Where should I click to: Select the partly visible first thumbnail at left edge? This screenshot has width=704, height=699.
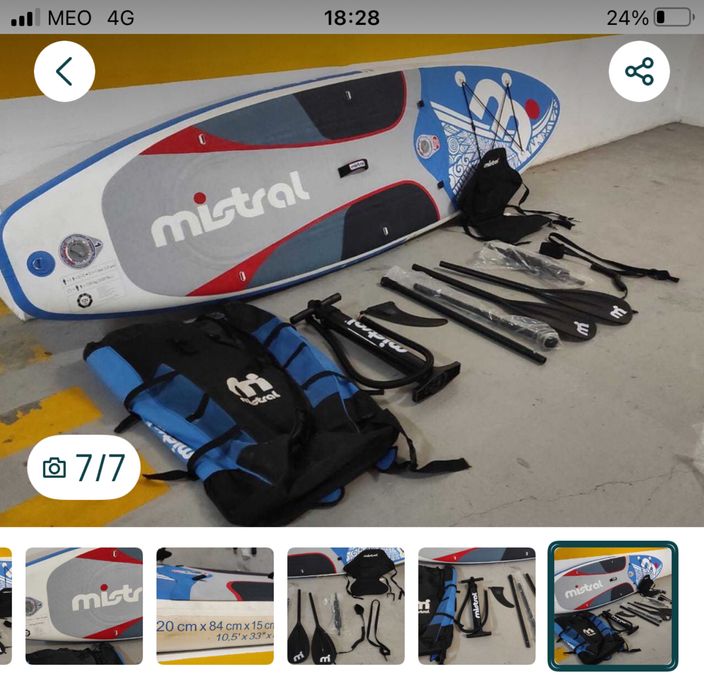click(5, 606)
